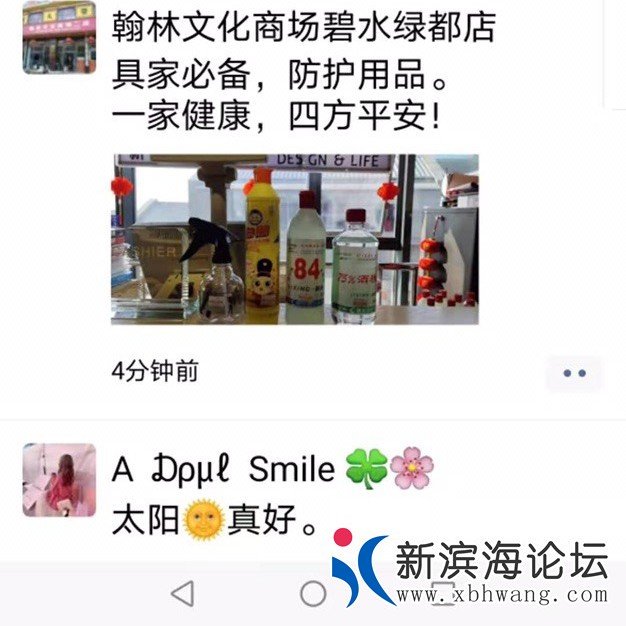The image size is (626, 626).
Task: Open 翰林文化商场碧水绿都店 profile avatar
Action: click(59, 38)
